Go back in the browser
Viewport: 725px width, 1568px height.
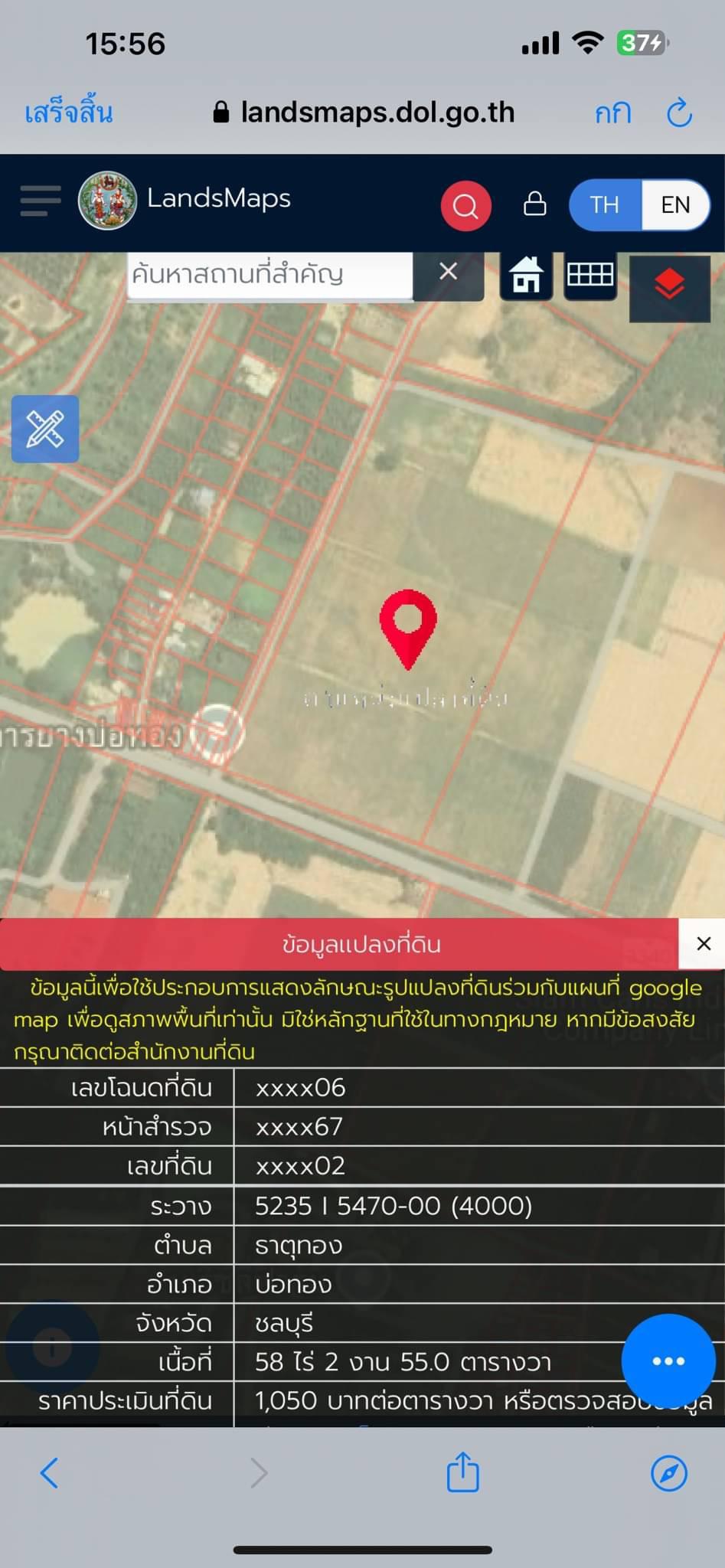click(x=49, y=1473)
